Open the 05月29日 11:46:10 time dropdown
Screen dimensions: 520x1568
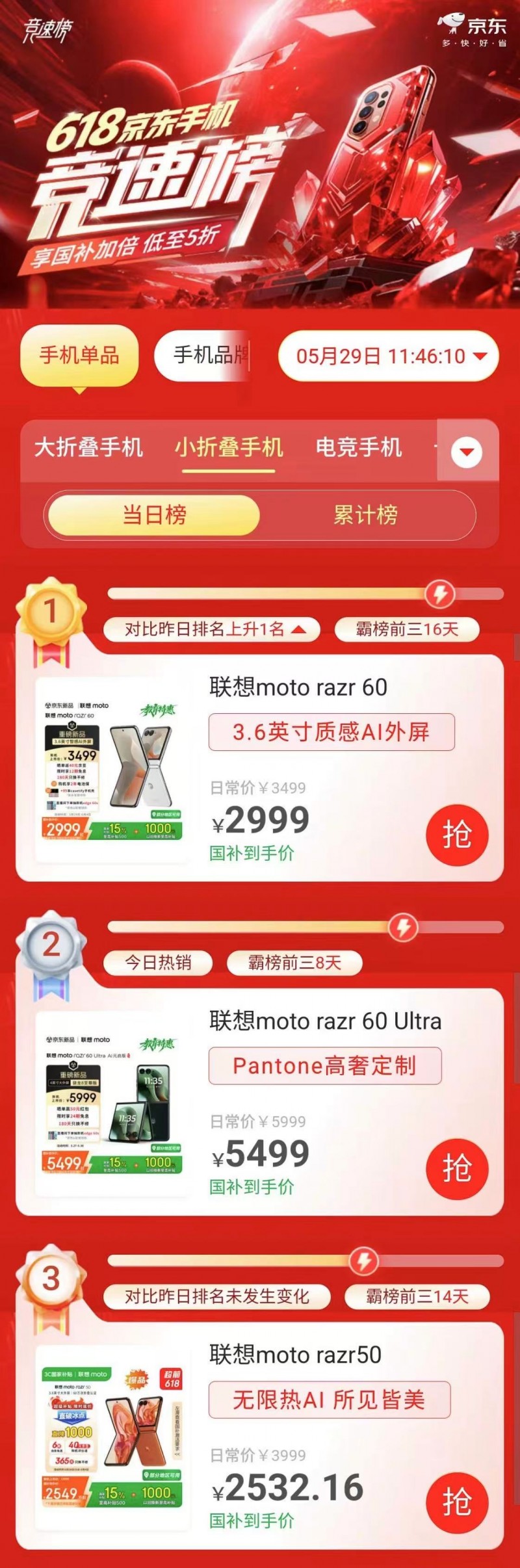coord(388,356)
